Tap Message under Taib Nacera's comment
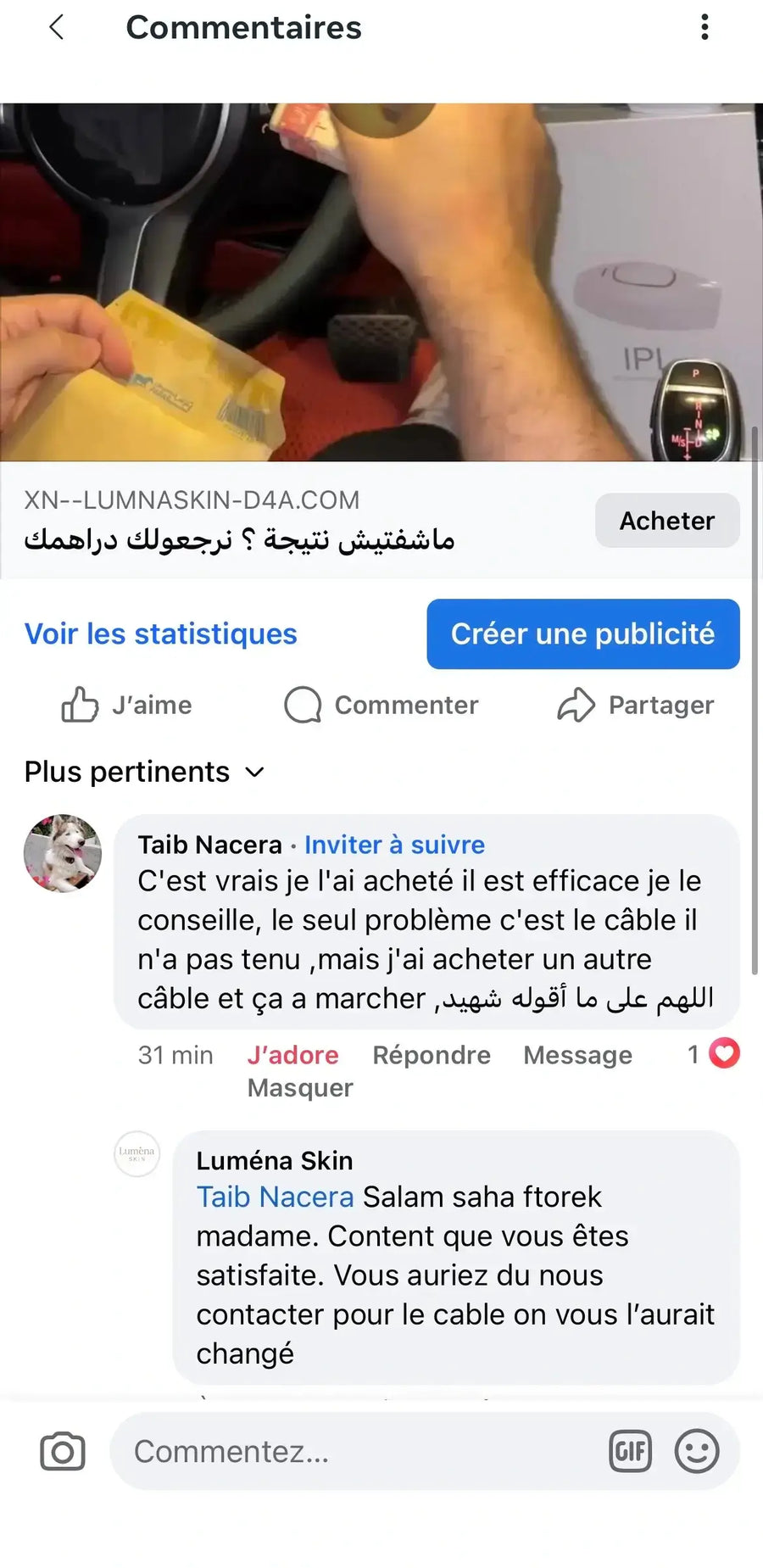The image size is (763, 1568). click(577, 1055)
